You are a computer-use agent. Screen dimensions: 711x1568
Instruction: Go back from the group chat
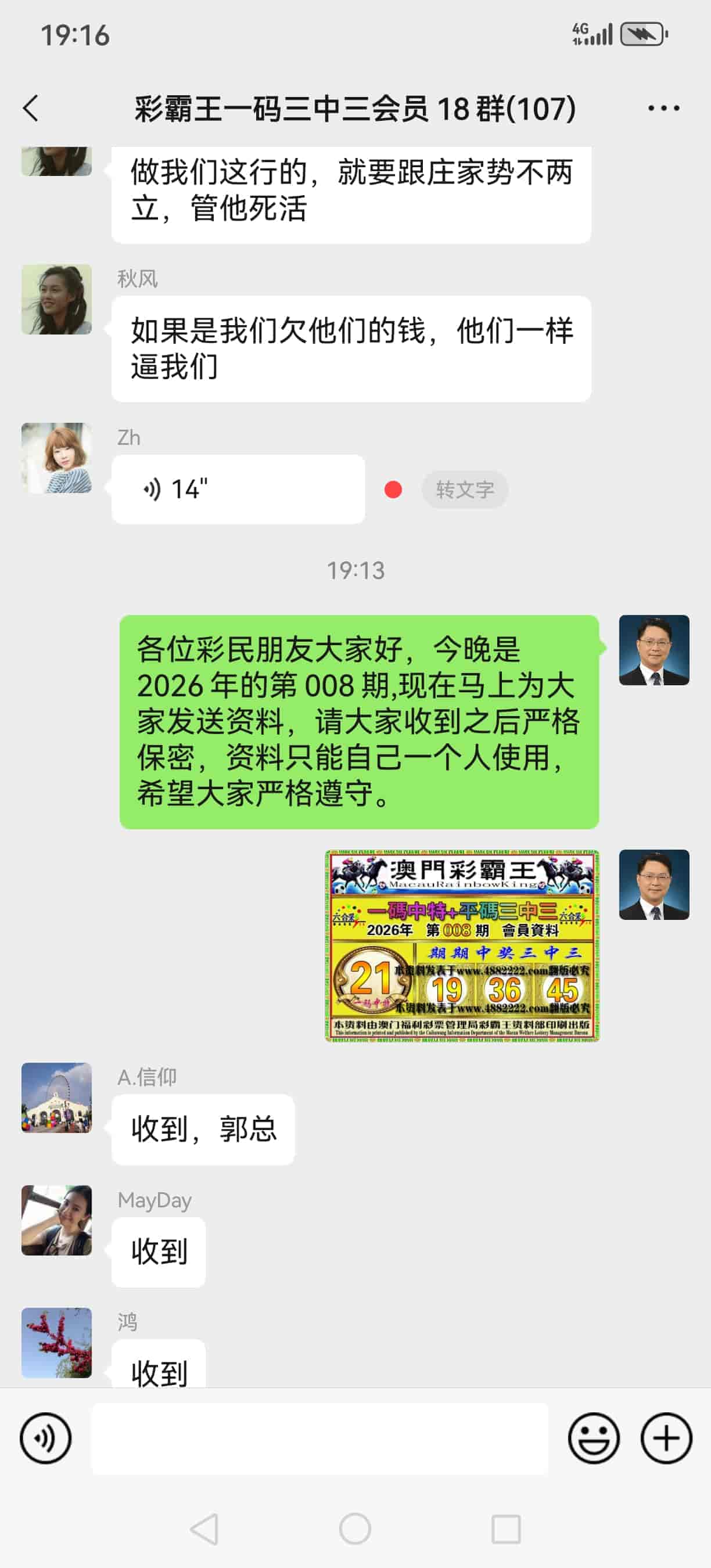point(31,109)
